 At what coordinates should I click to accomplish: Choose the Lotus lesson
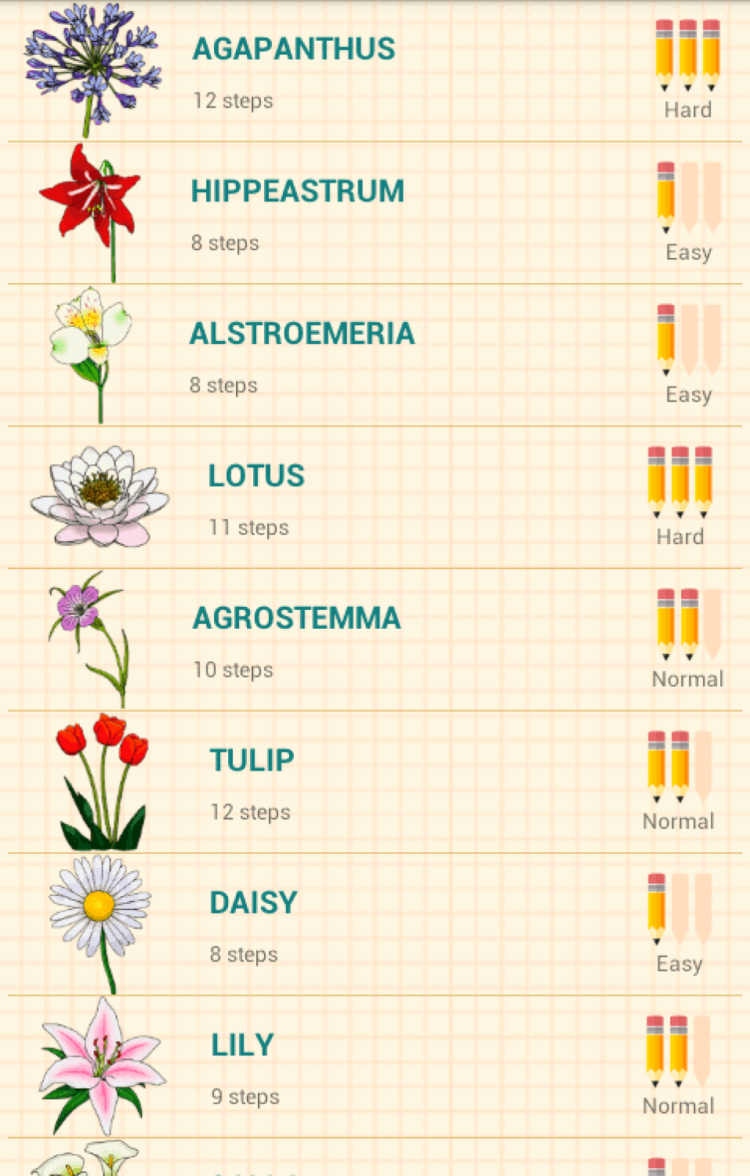(256, 476)
